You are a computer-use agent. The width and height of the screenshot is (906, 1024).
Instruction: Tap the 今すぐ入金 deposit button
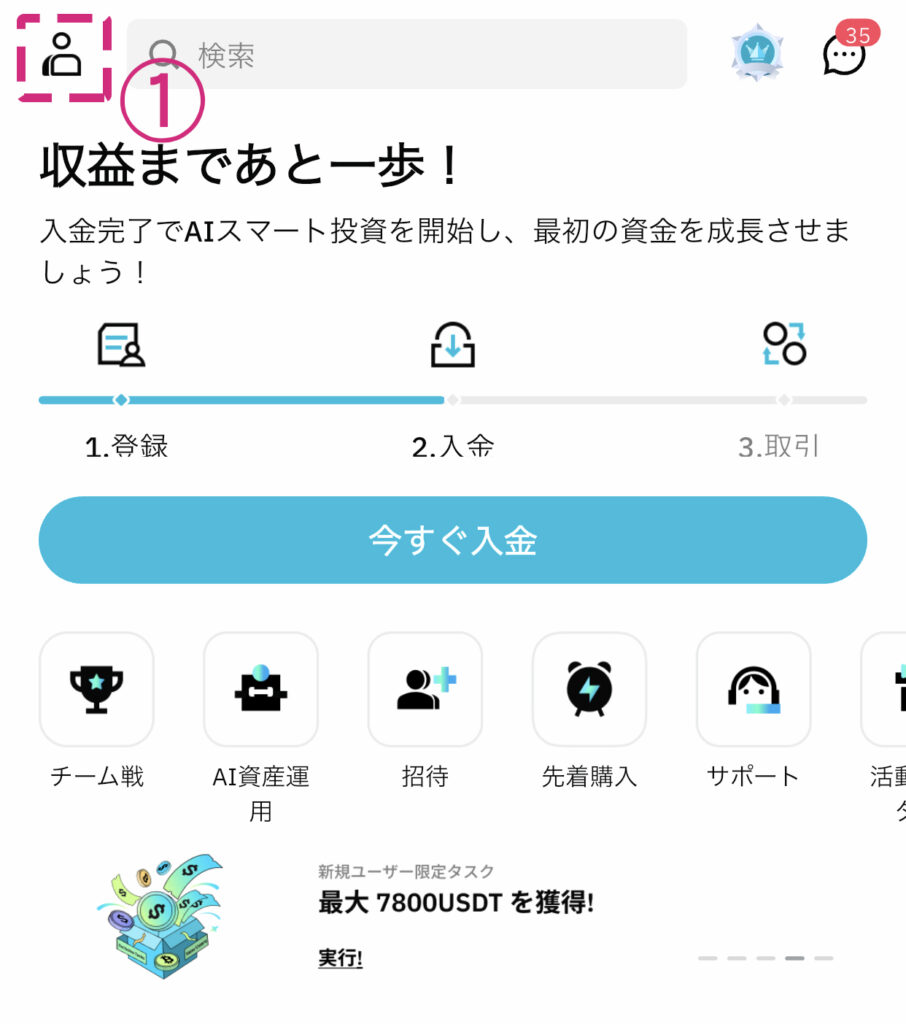pos(452,540)
